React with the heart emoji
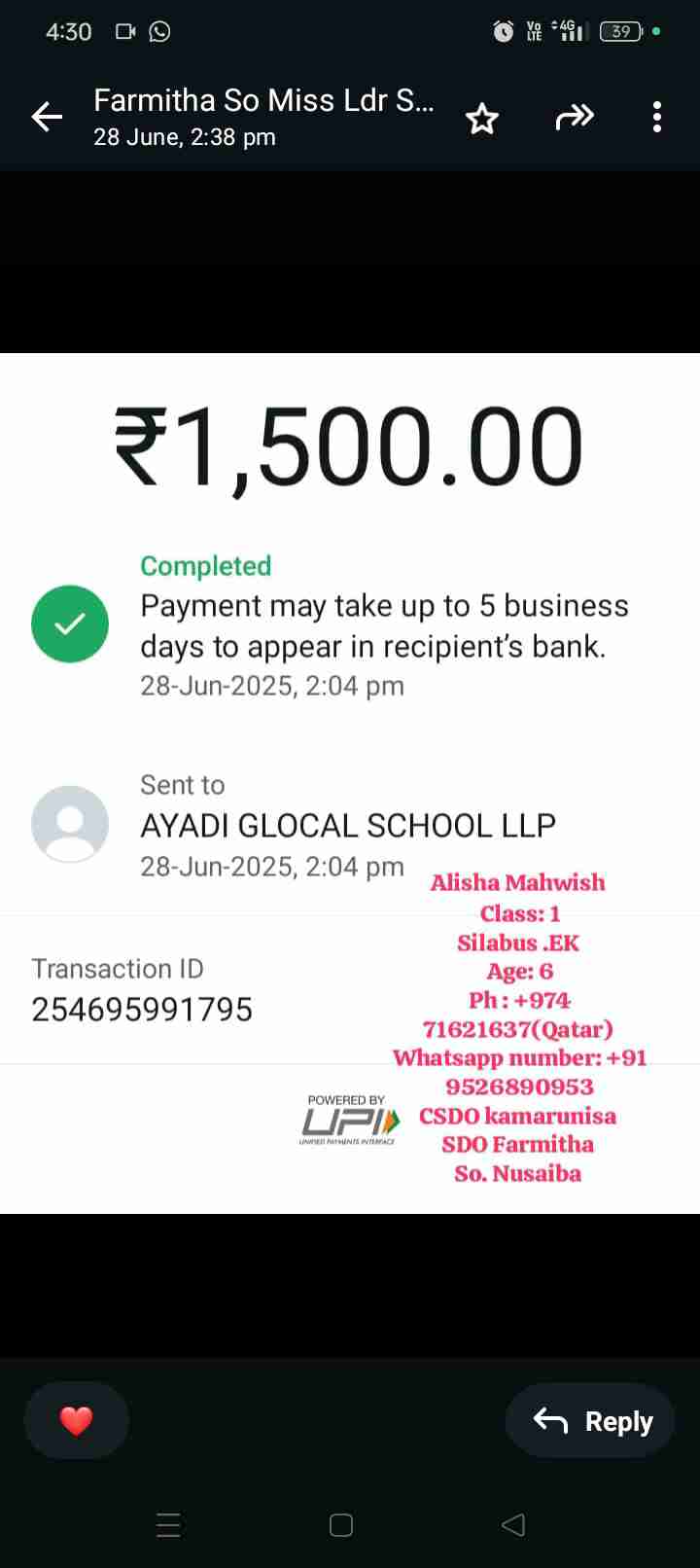This screenshot has width=700, height=1568. click(x=76, y=1420)
